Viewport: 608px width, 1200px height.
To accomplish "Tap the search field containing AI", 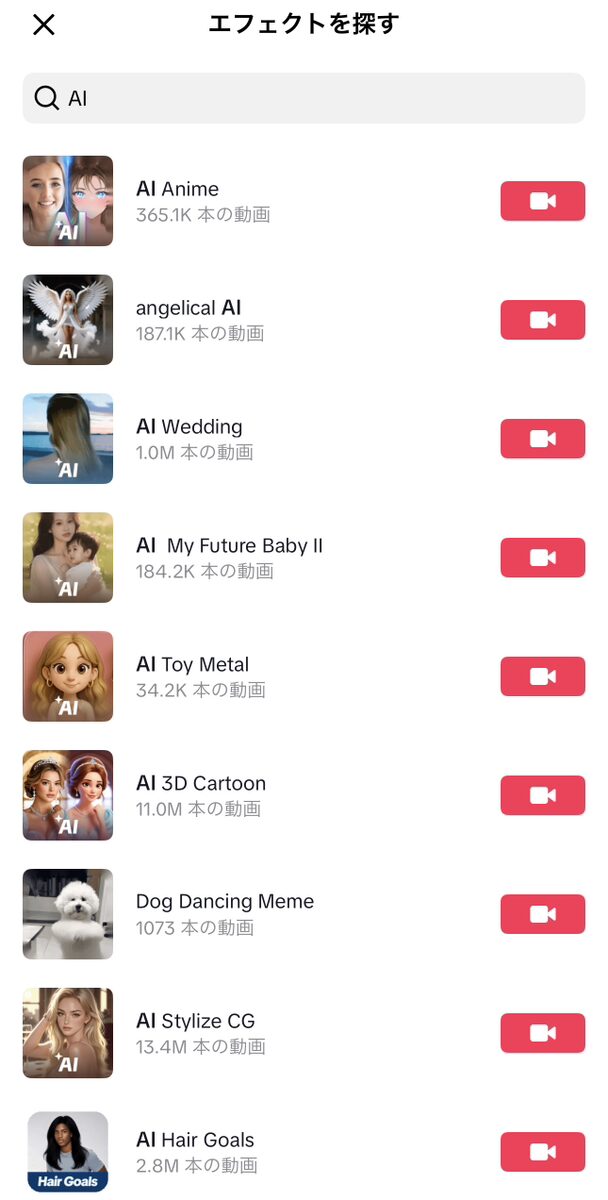I will [x=304, y=98].
